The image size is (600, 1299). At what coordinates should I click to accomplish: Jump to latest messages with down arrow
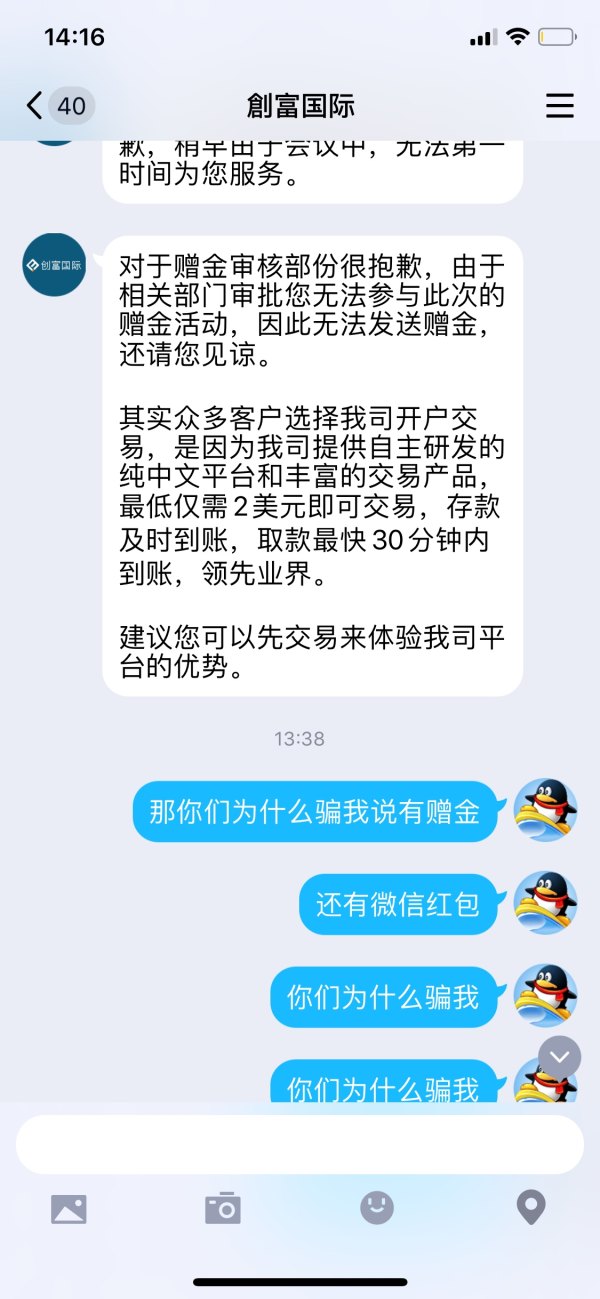(559, 1056)
